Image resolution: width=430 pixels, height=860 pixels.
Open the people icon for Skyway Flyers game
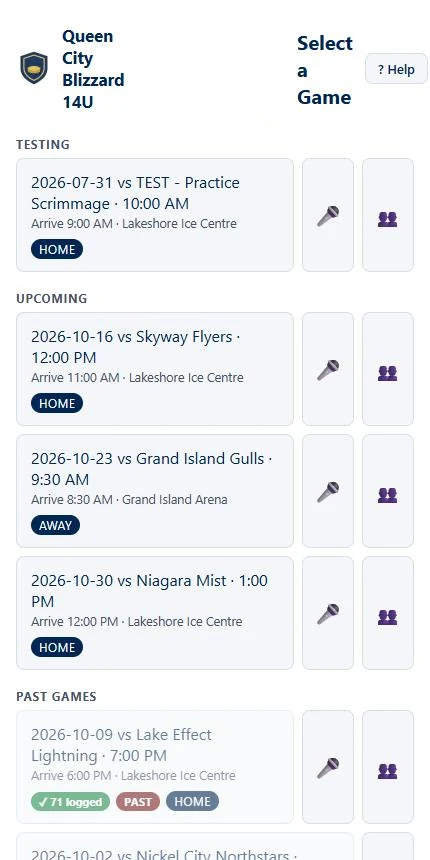pyautogui.click(x=388, y=369)
